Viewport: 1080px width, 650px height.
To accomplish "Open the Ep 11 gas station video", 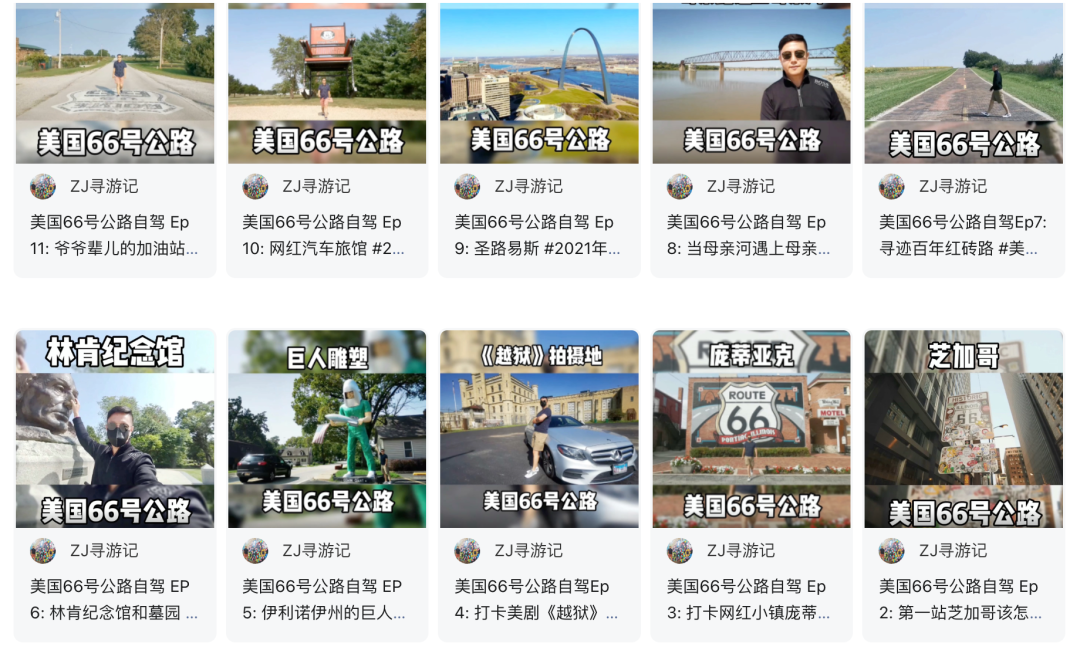I will (115, 83).
